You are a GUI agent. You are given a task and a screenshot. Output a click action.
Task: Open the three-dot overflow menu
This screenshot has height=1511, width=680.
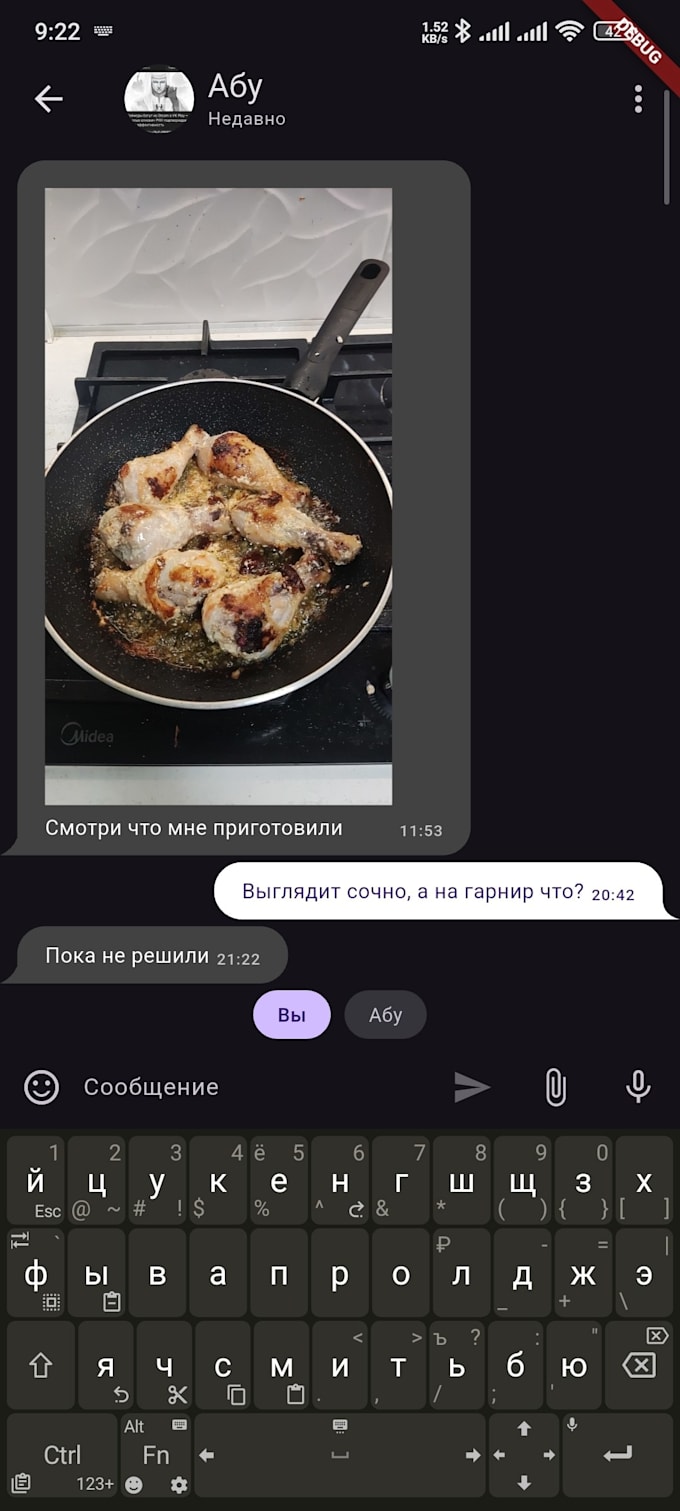pyautogui.click(x=638, y=98)
